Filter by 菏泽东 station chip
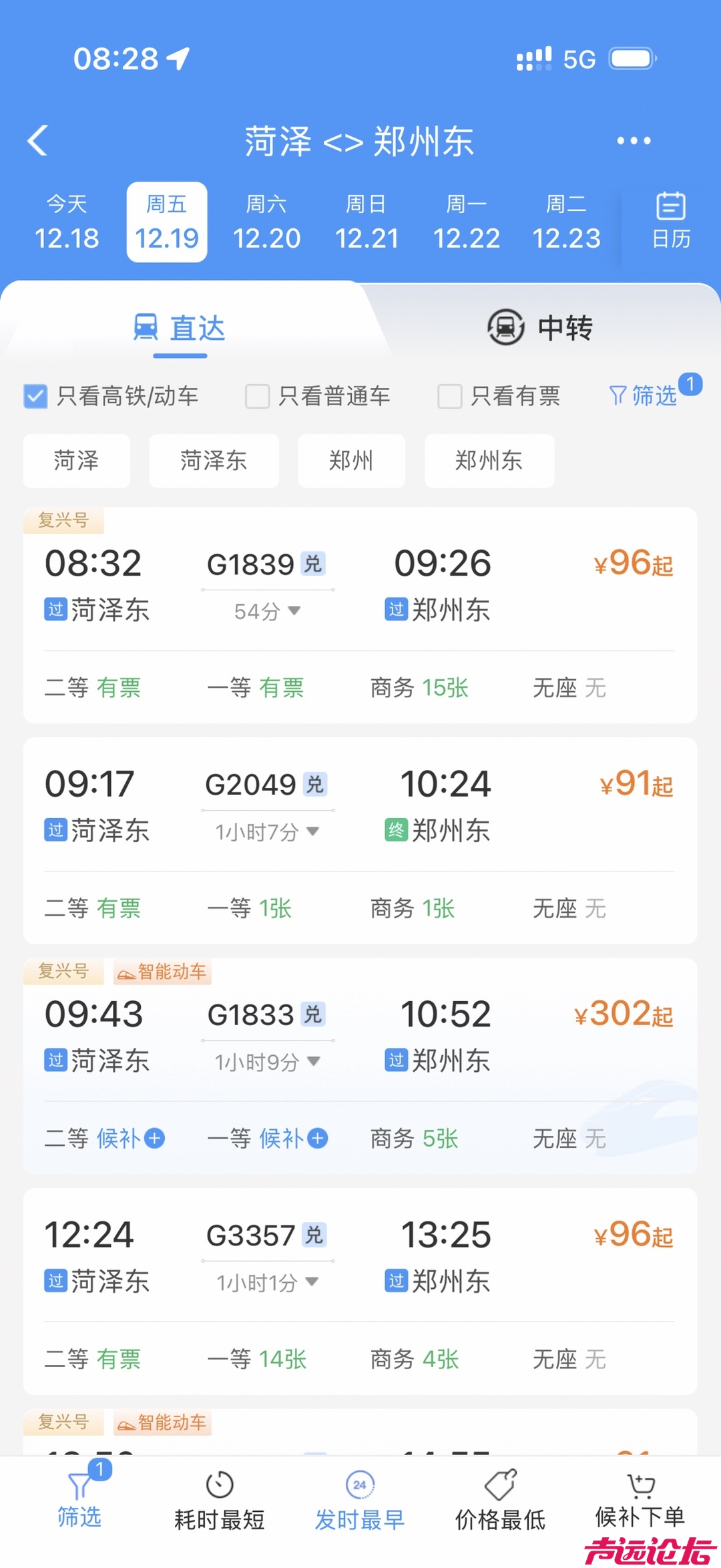721x1568 pixels. (214, 461)
